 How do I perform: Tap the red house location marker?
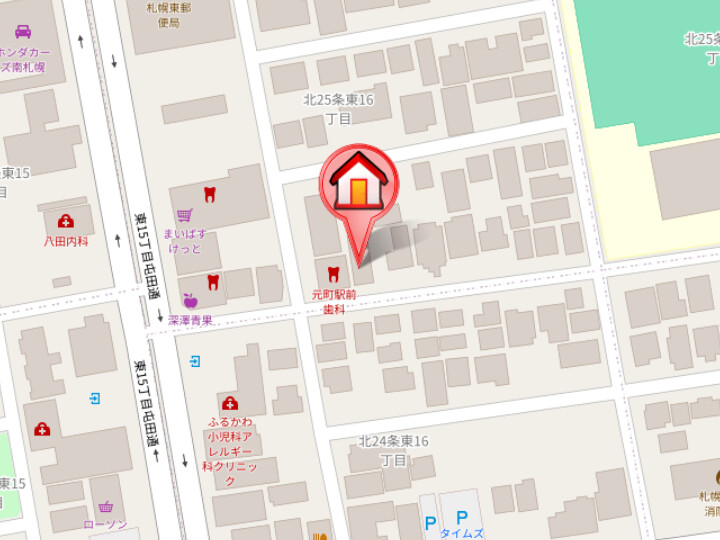click(x=358, y=185)
